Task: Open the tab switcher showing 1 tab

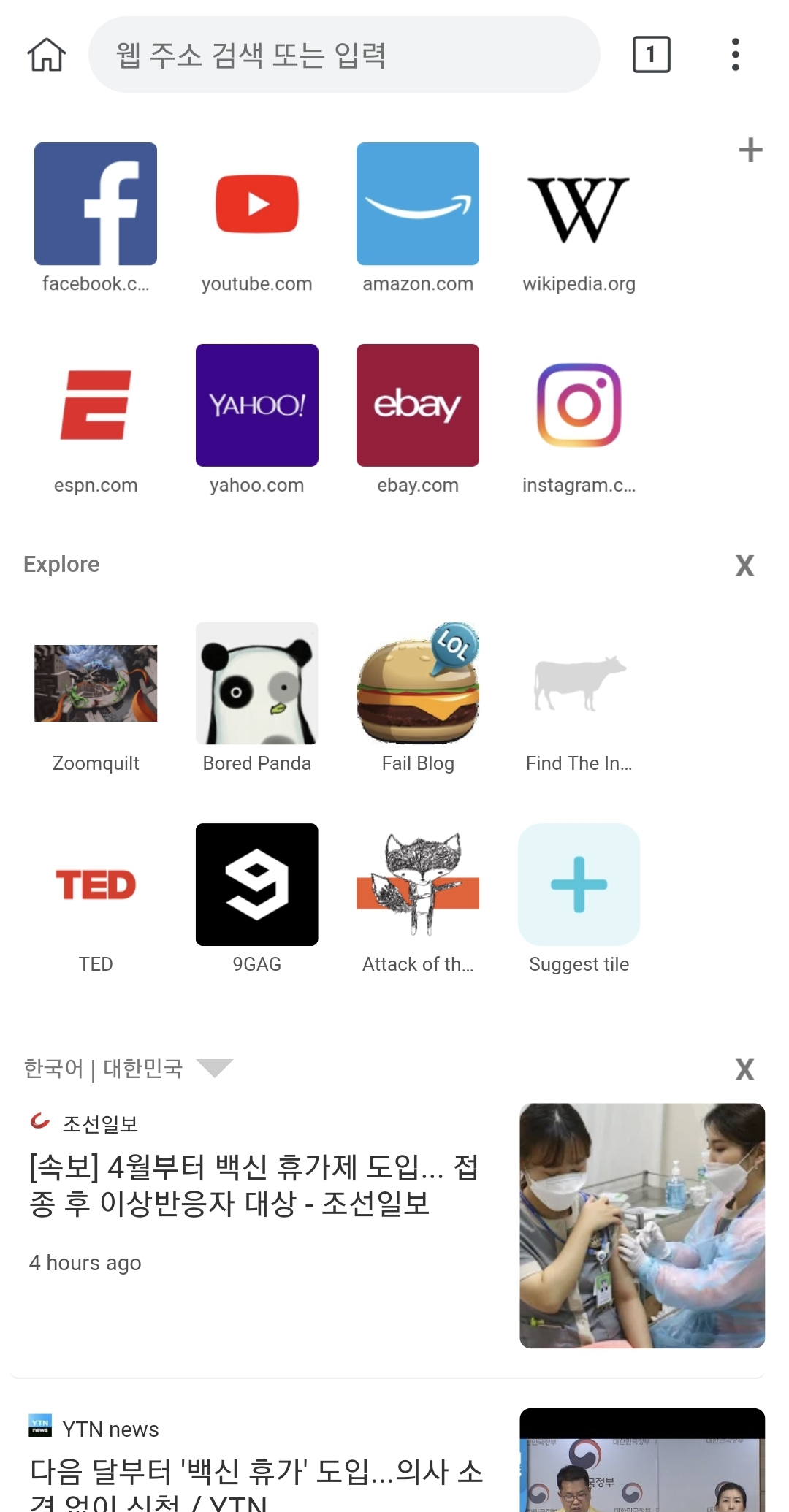Action: (x=651, y=55)
